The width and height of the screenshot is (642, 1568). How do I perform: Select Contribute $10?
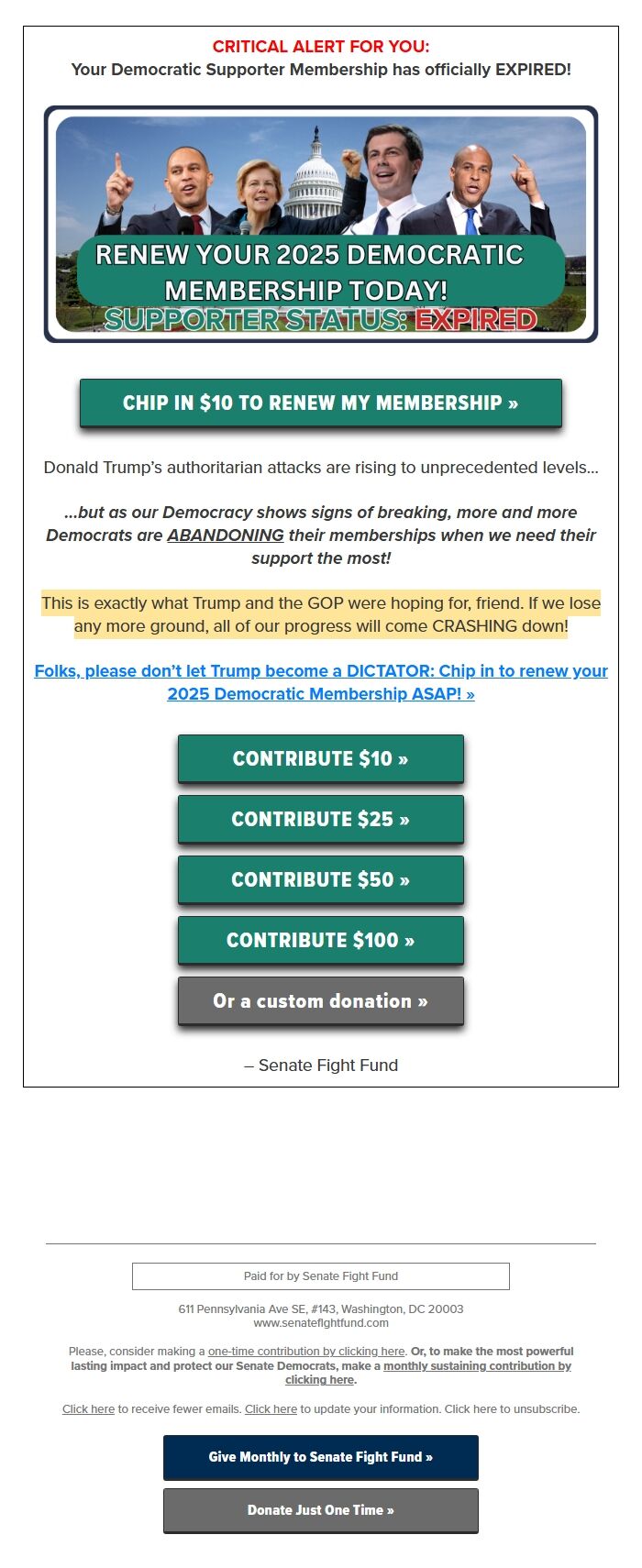[321, 759]
